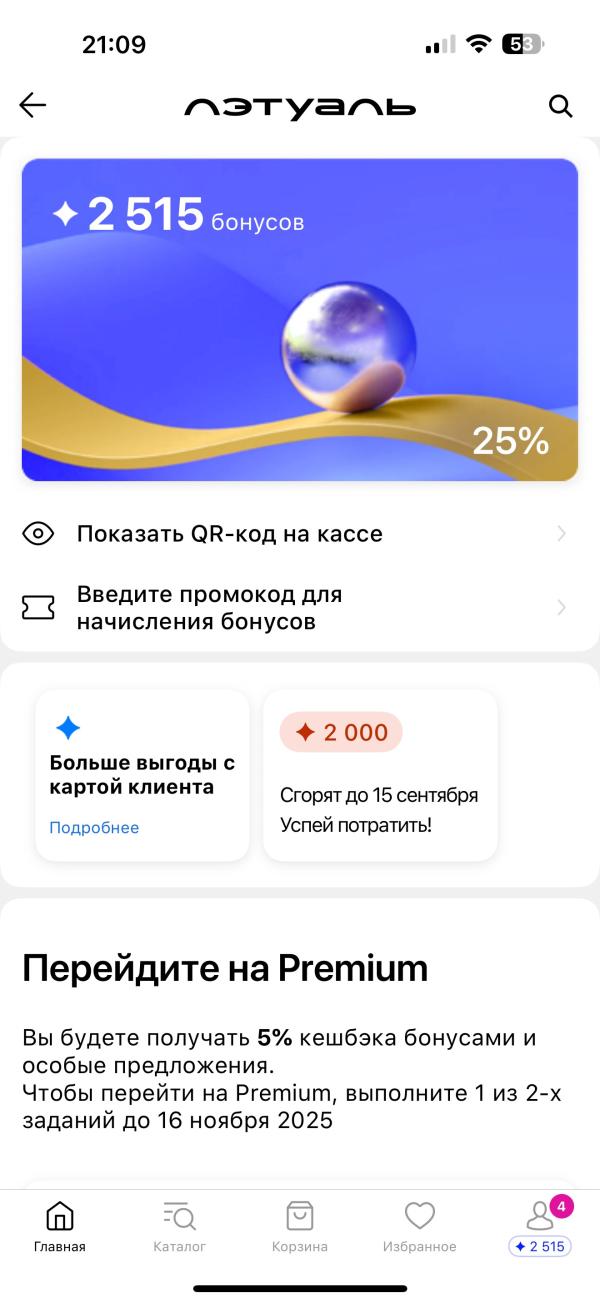Tap Подробнее link in client card tile

pos(94,828)
